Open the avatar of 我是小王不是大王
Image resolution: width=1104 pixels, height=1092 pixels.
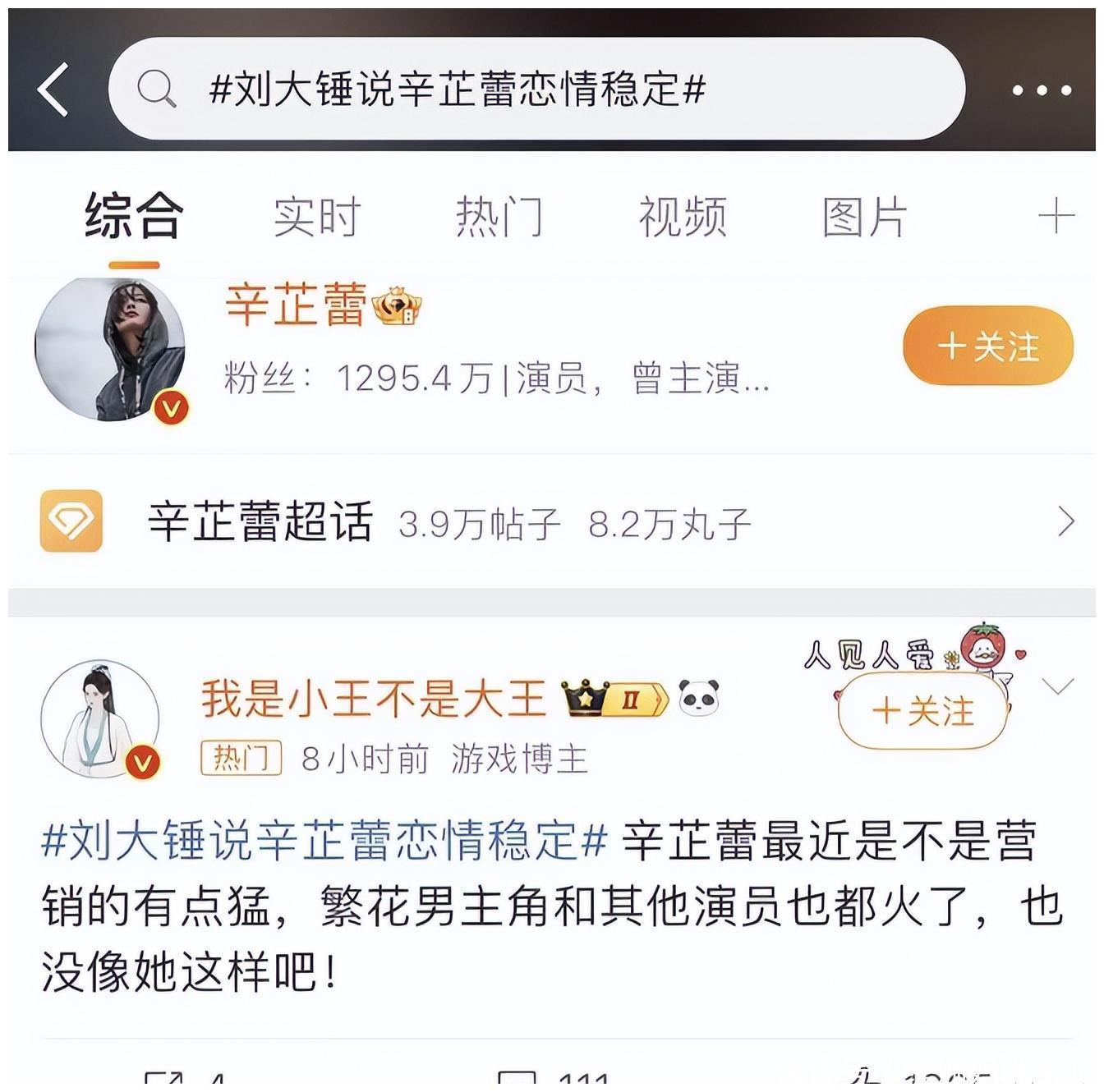pos(100,718)
